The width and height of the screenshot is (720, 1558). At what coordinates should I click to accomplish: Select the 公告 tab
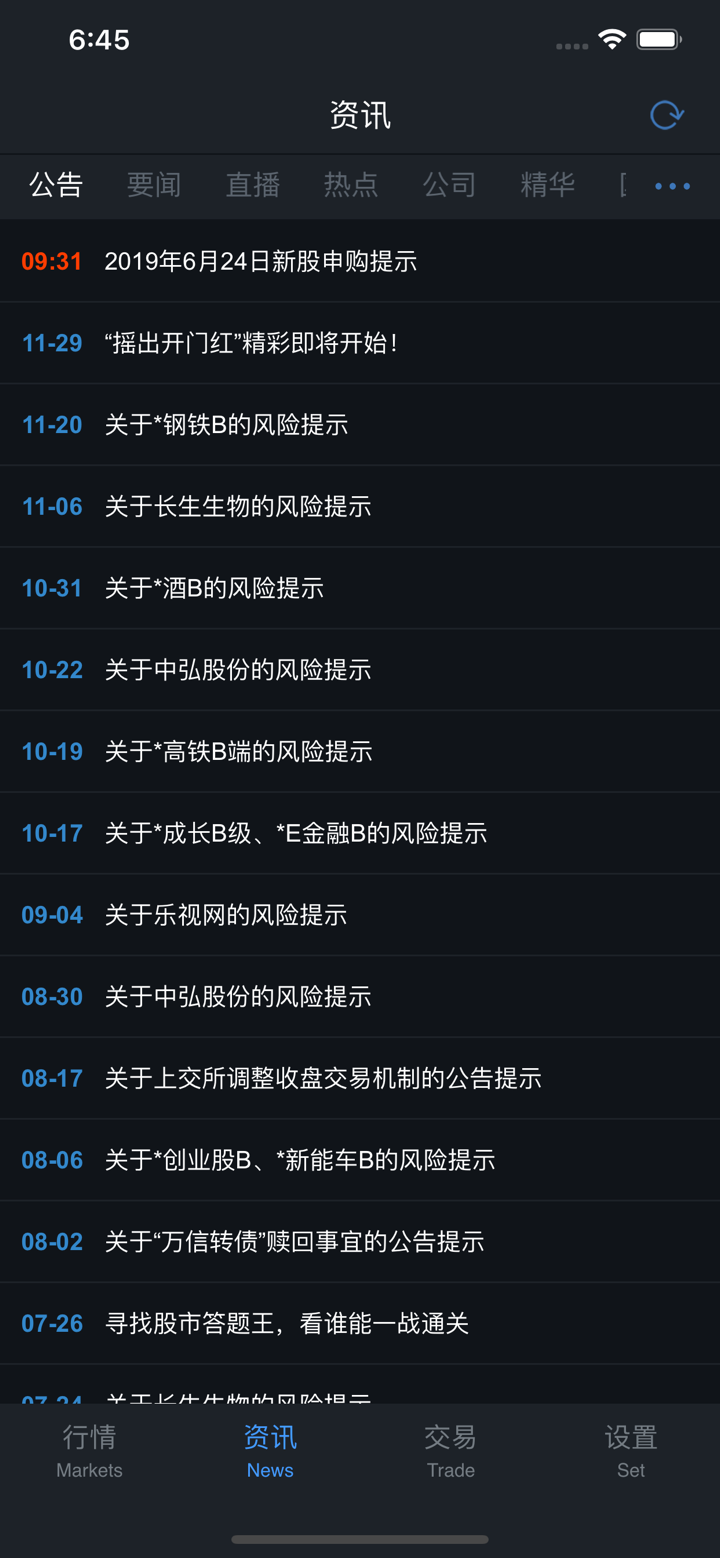coord(56,185)
